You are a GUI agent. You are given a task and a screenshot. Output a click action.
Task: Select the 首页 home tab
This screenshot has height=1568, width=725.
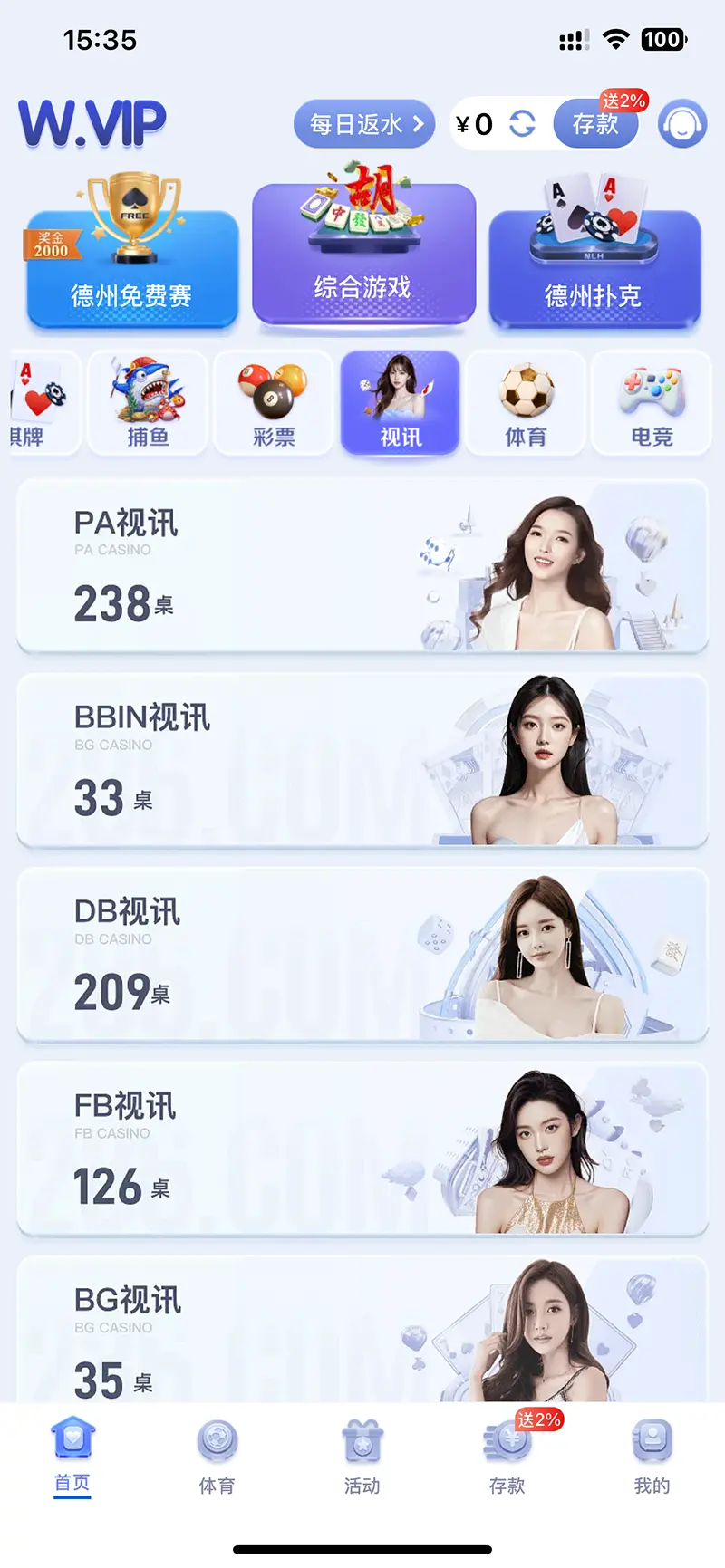click(72, 1454)
